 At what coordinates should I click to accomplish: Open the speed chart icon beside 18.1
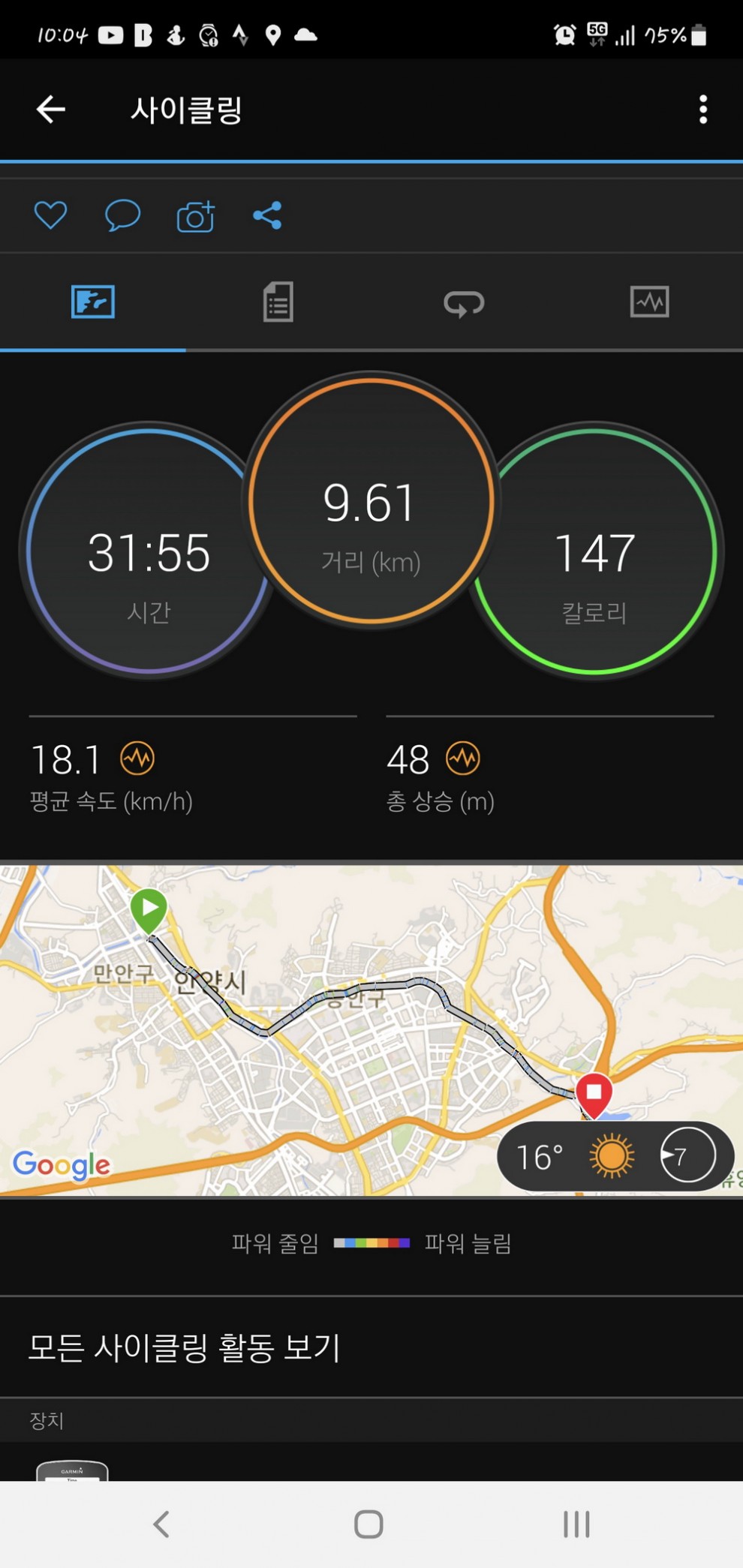click(x=137, y=758)
